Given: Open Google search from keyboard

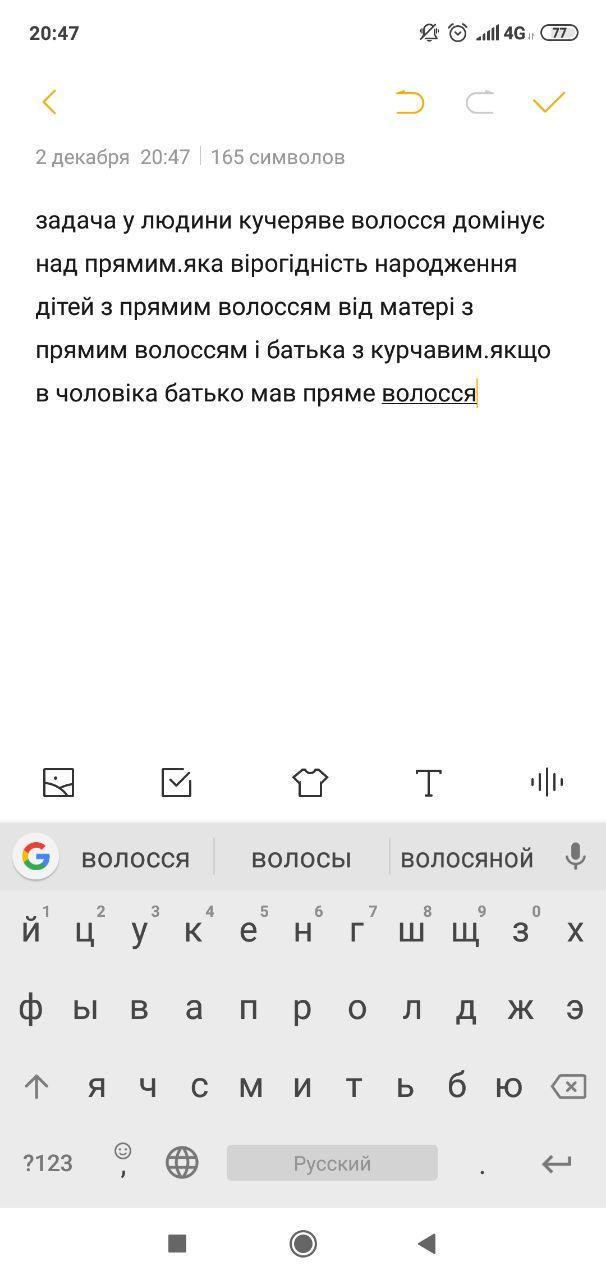Looking at the screenshot, I should (x=36, y=857).
